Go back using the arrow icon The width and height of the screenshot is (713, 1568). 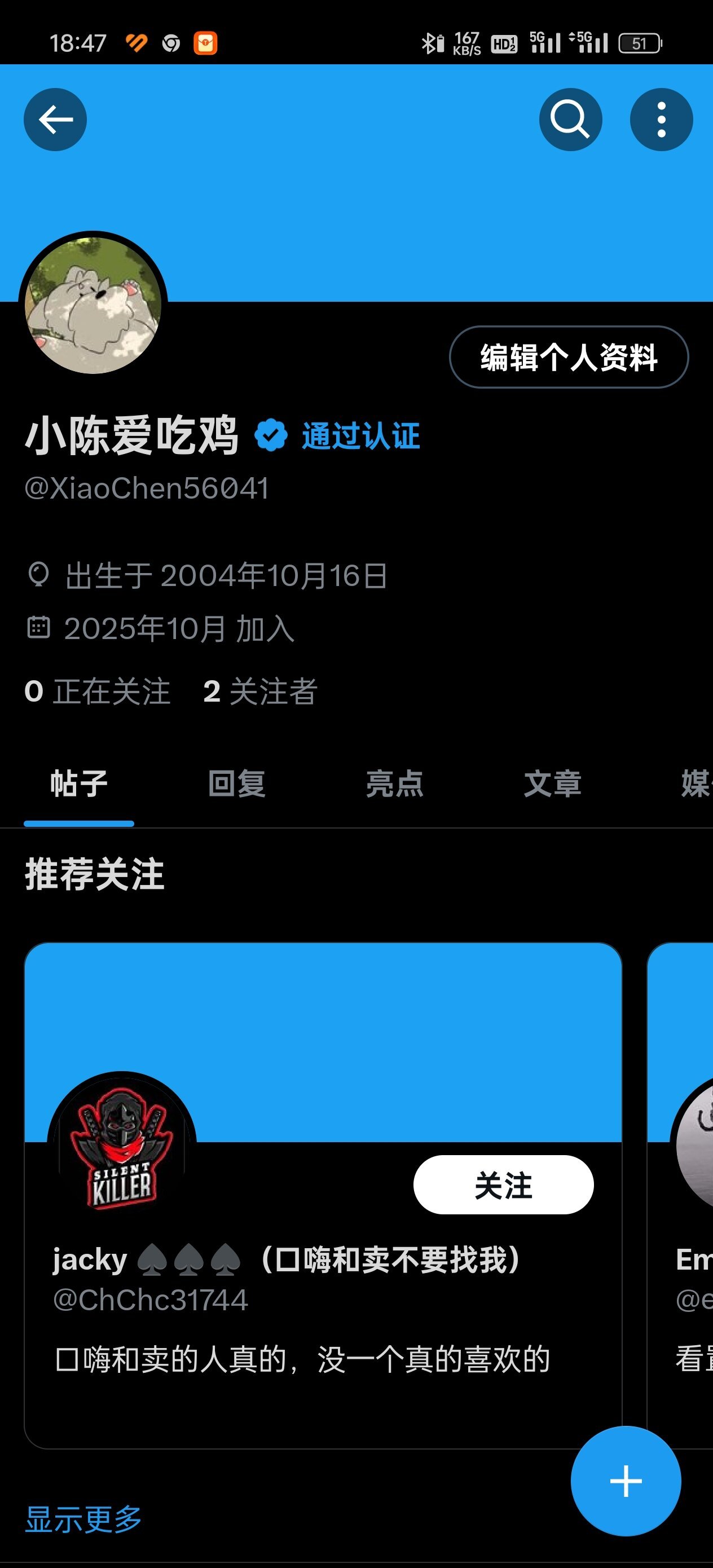55,120
